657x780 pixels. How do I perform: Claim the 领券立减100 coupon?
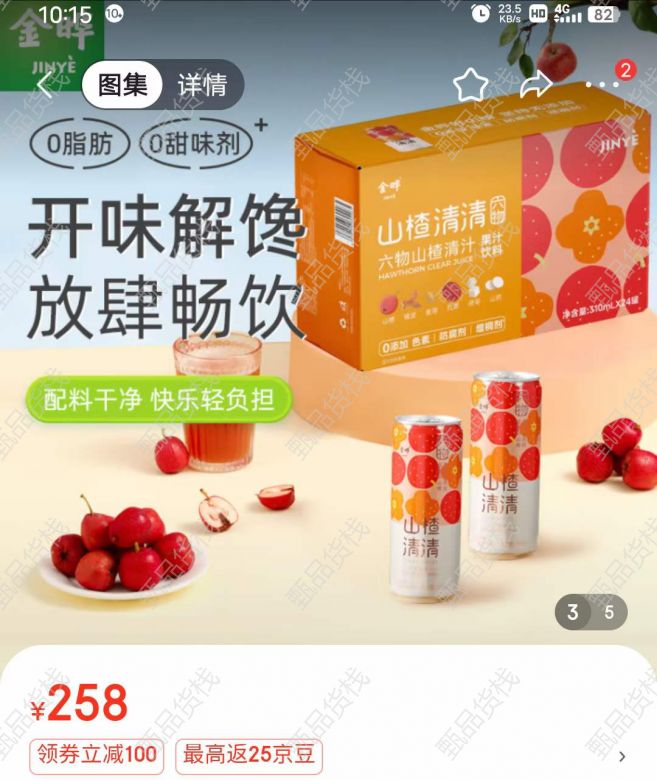pos(97,755)
